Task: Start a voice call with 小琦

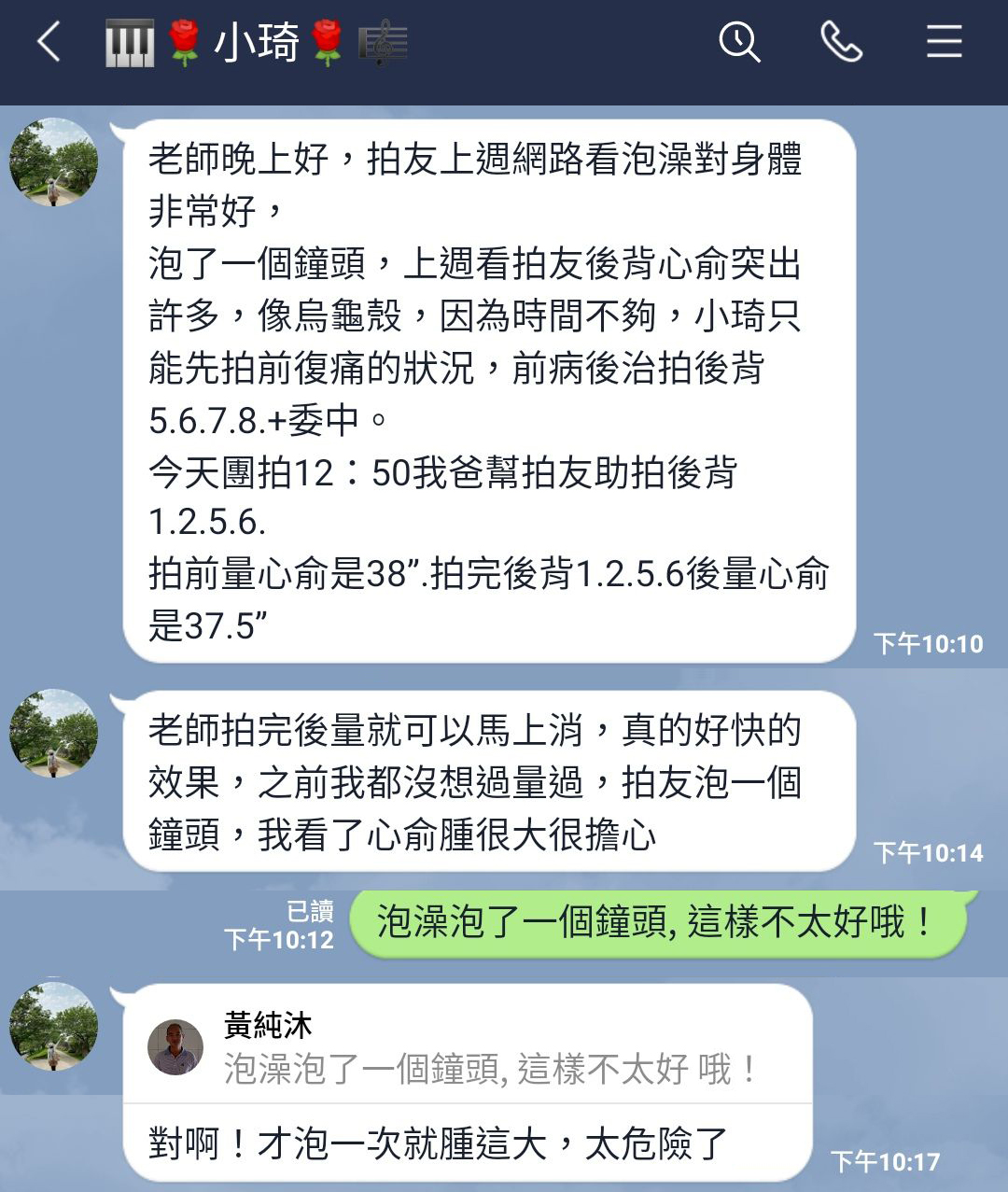Action: click(x=841, y=43)
